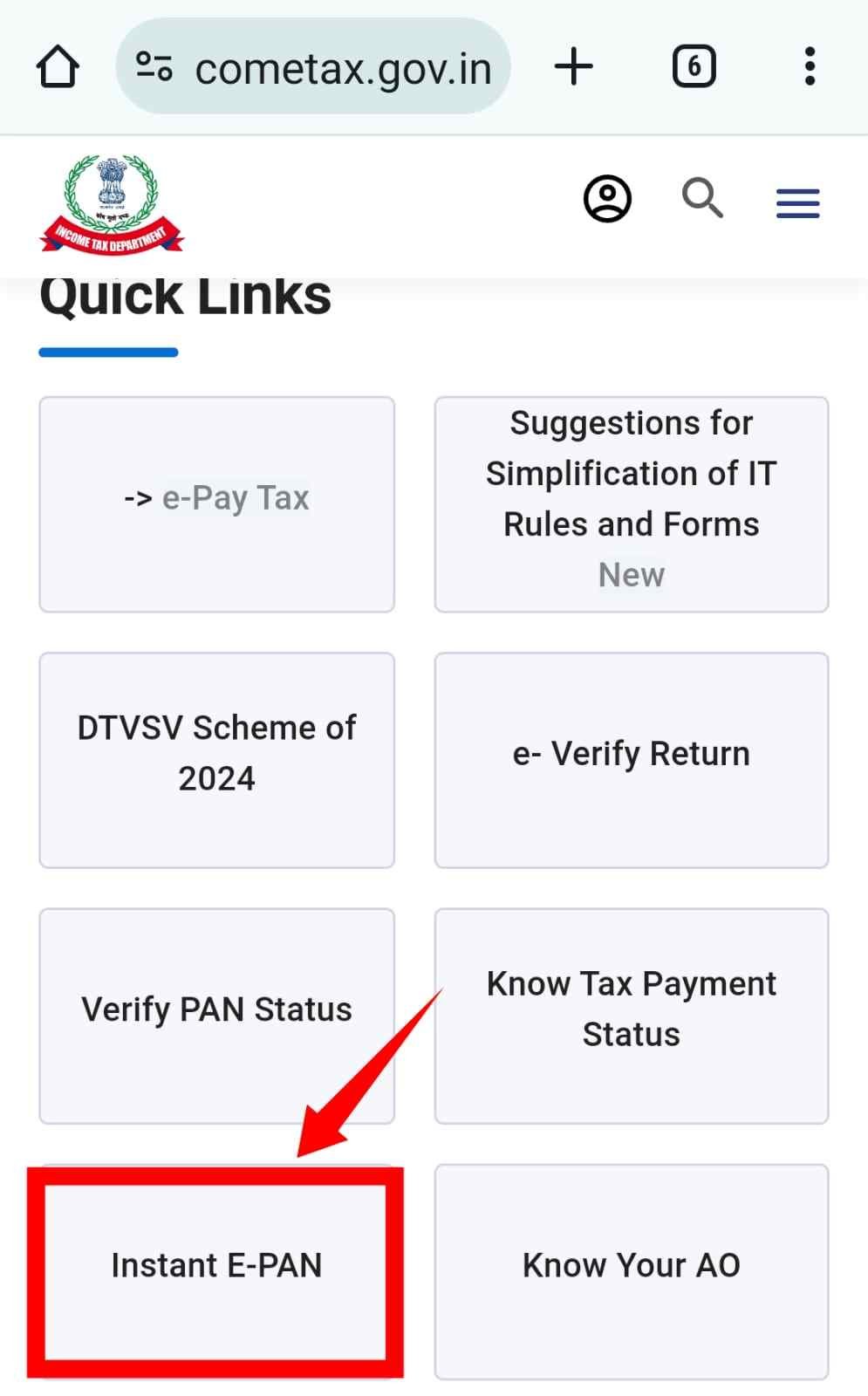
Task: Click e-Verify Return card
Action: point(631,754)
